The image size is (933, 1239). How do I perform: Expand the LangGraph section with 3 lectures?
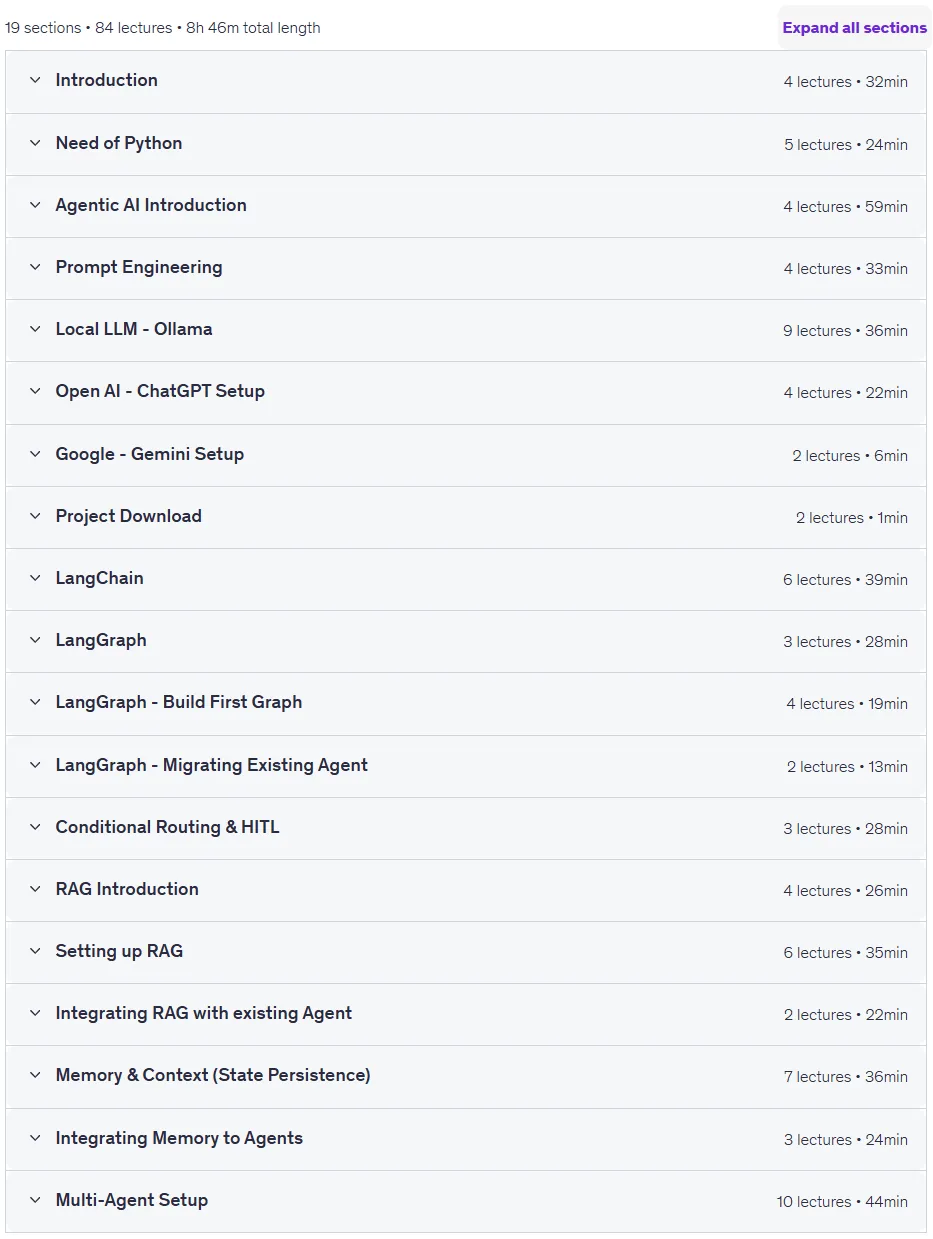(466, 641)
